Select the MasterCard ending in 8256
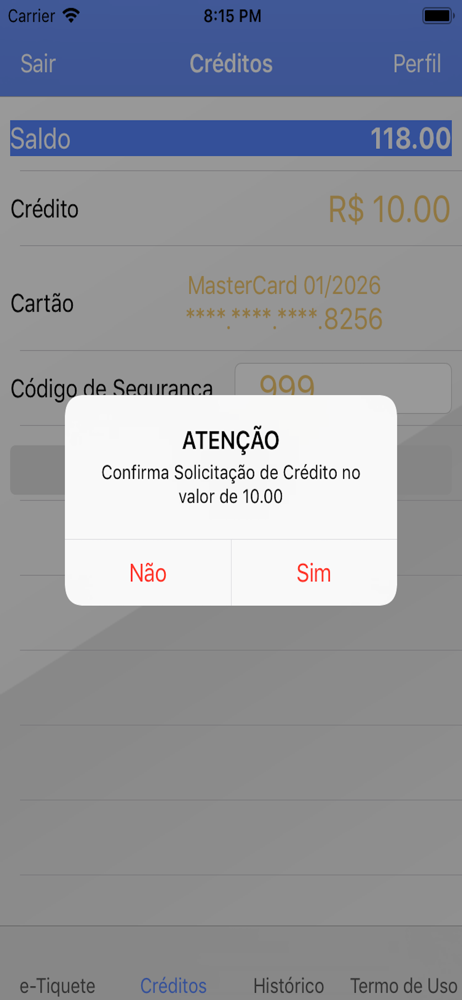 (285, 302)
